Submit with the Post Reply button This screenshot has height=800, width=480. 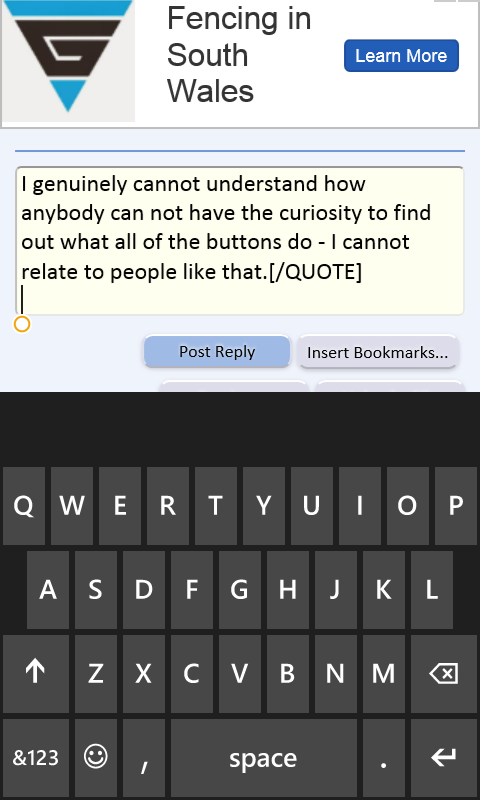(217, 352)
